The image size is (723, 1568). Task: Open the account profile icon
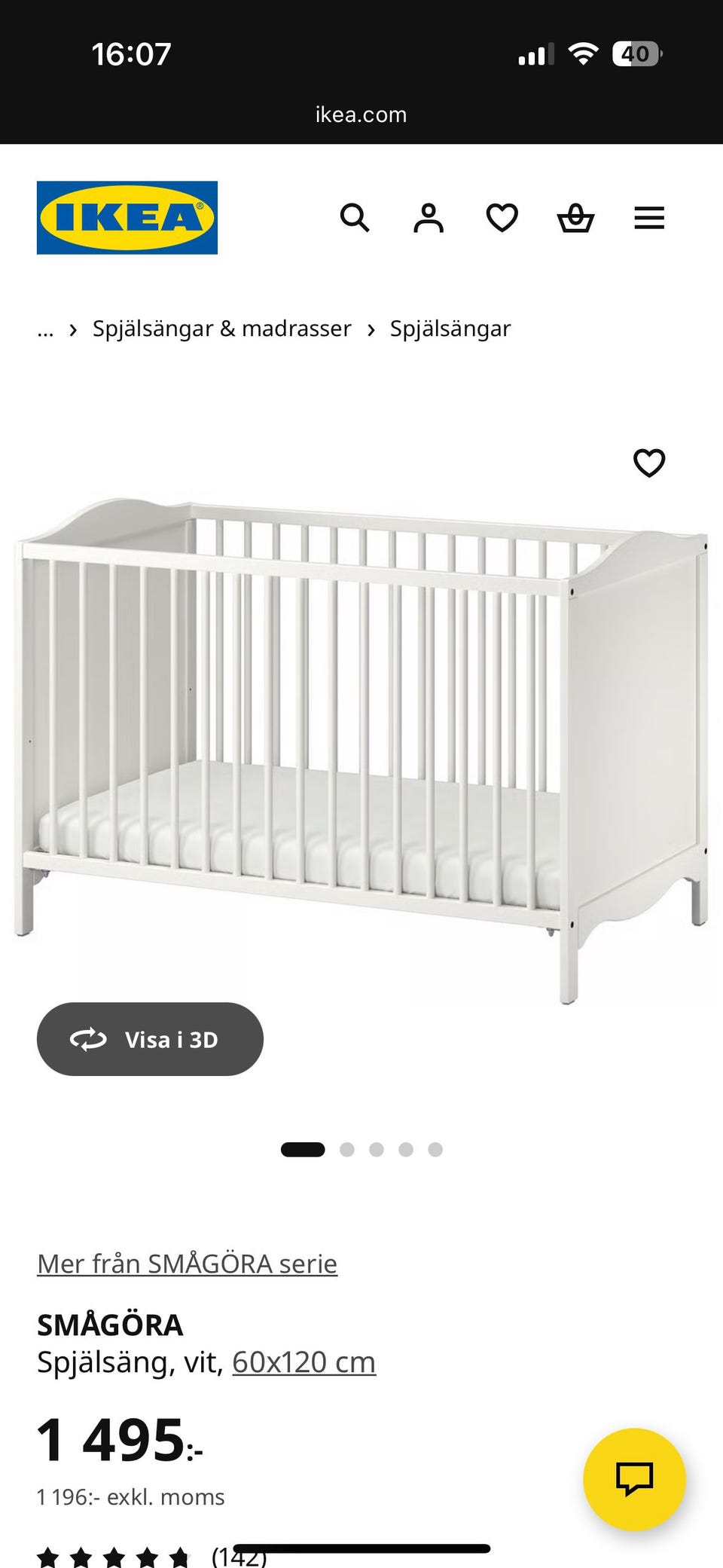pyautogui.click(x=428, y=218)
